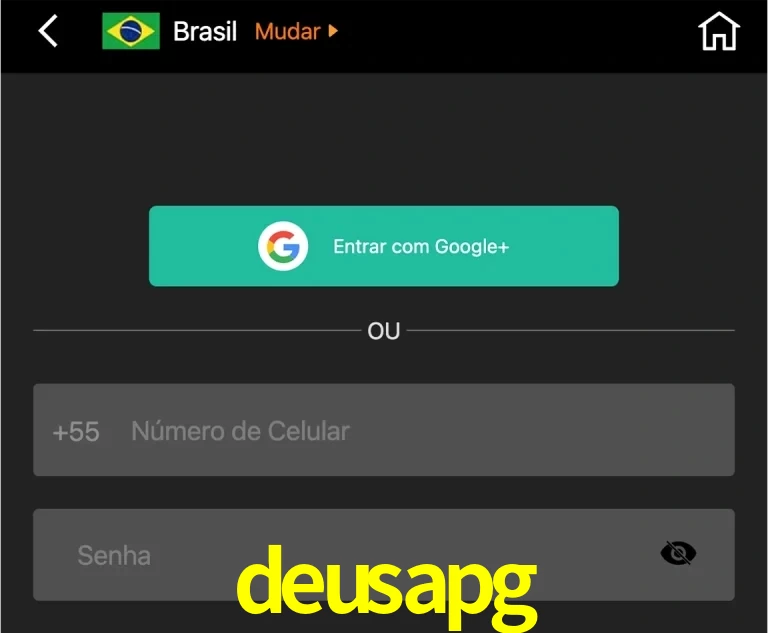Image resolution: width=768 pixels, height=633 pixels.
Task: Open the home icon
Action: [718, 31]
